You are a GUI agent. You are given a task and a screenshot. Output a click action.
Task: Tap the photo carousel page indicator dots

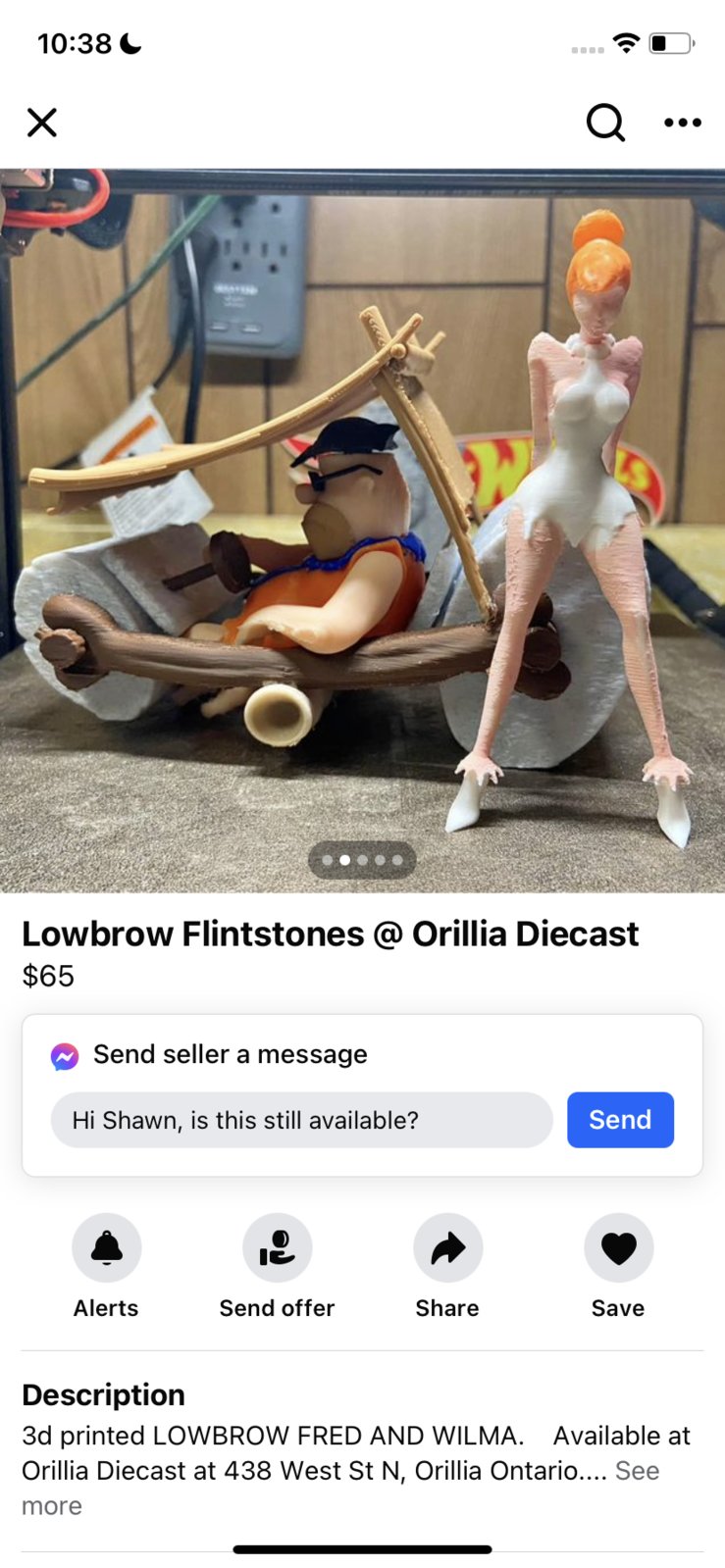pos(362,860)
